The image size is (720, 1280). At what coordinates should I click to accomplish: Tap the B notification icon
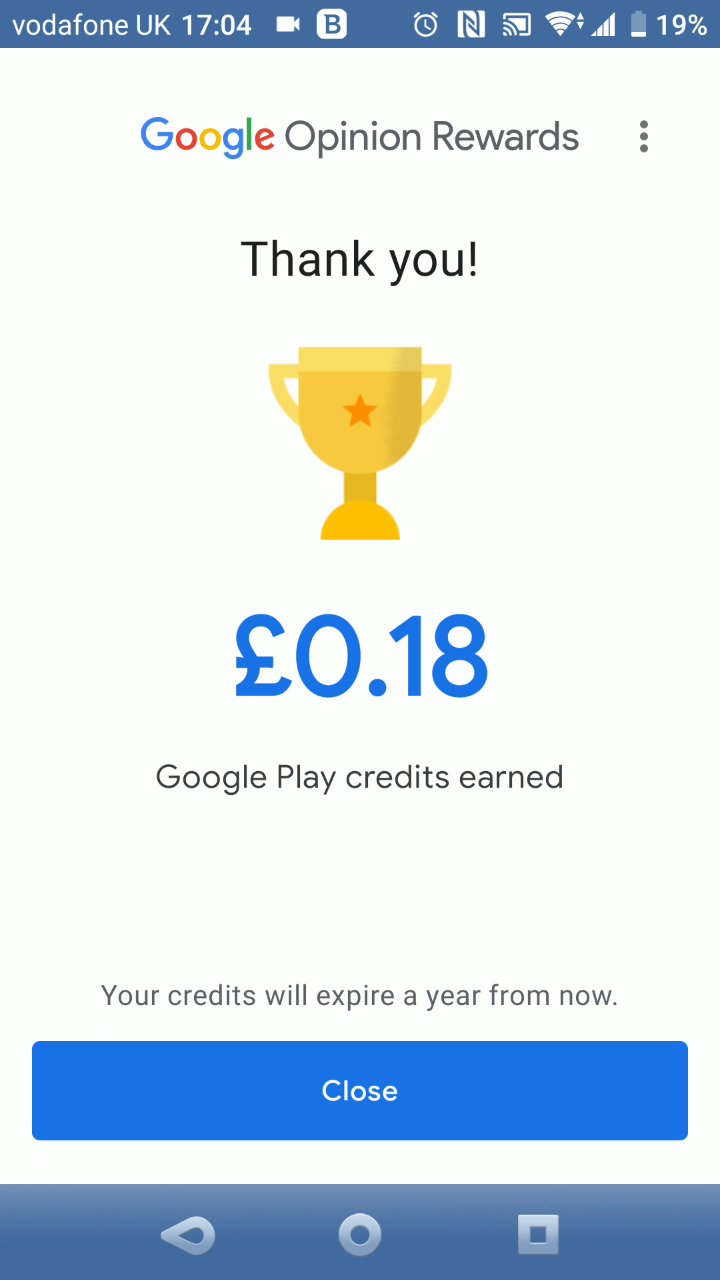click(x=330, y=25)
